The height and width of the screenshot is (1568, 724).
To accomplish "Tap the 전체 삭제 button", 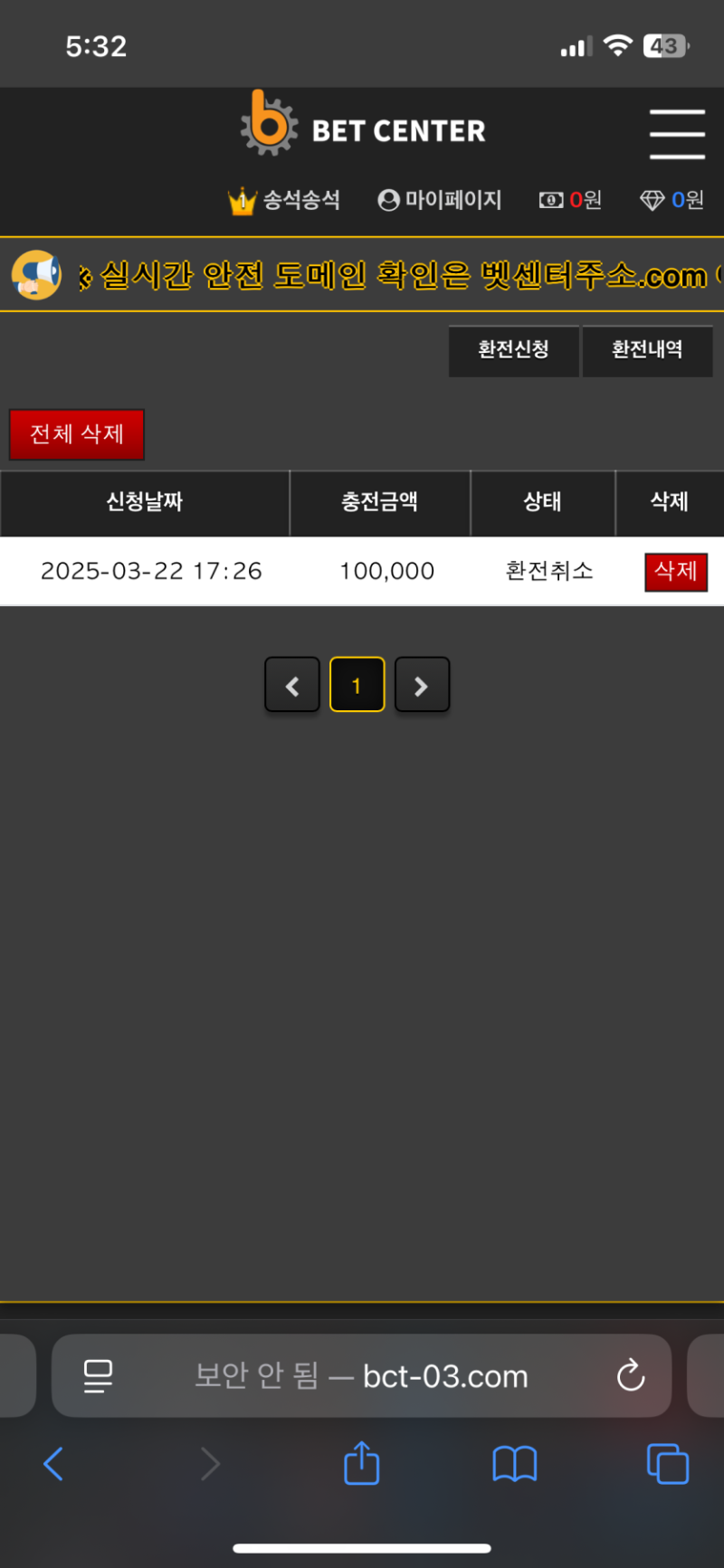I will point(77,434).
